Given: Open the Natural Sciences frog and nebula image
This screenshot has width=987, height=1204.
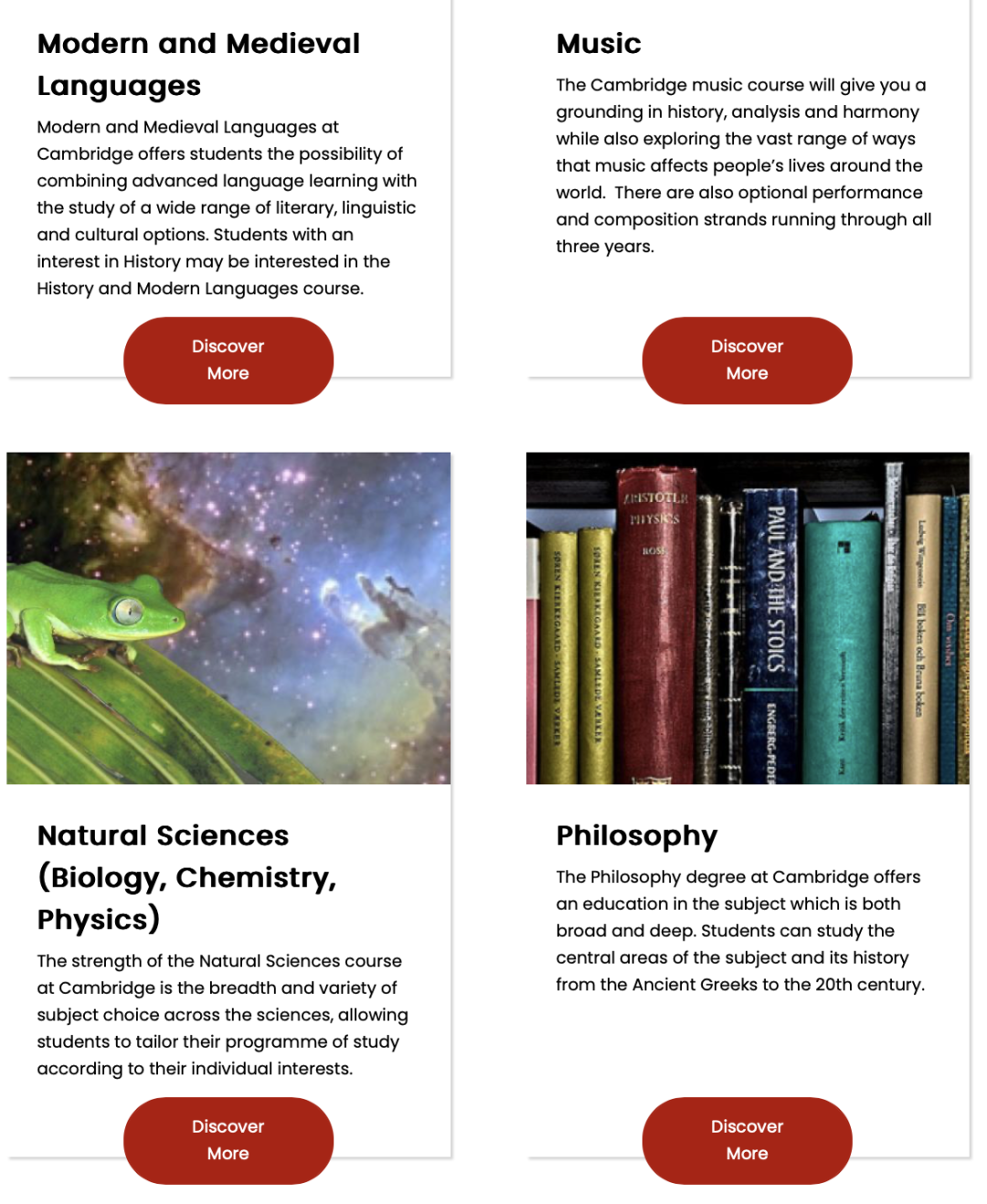Looking at the screenshot, I should click(228, 618).
